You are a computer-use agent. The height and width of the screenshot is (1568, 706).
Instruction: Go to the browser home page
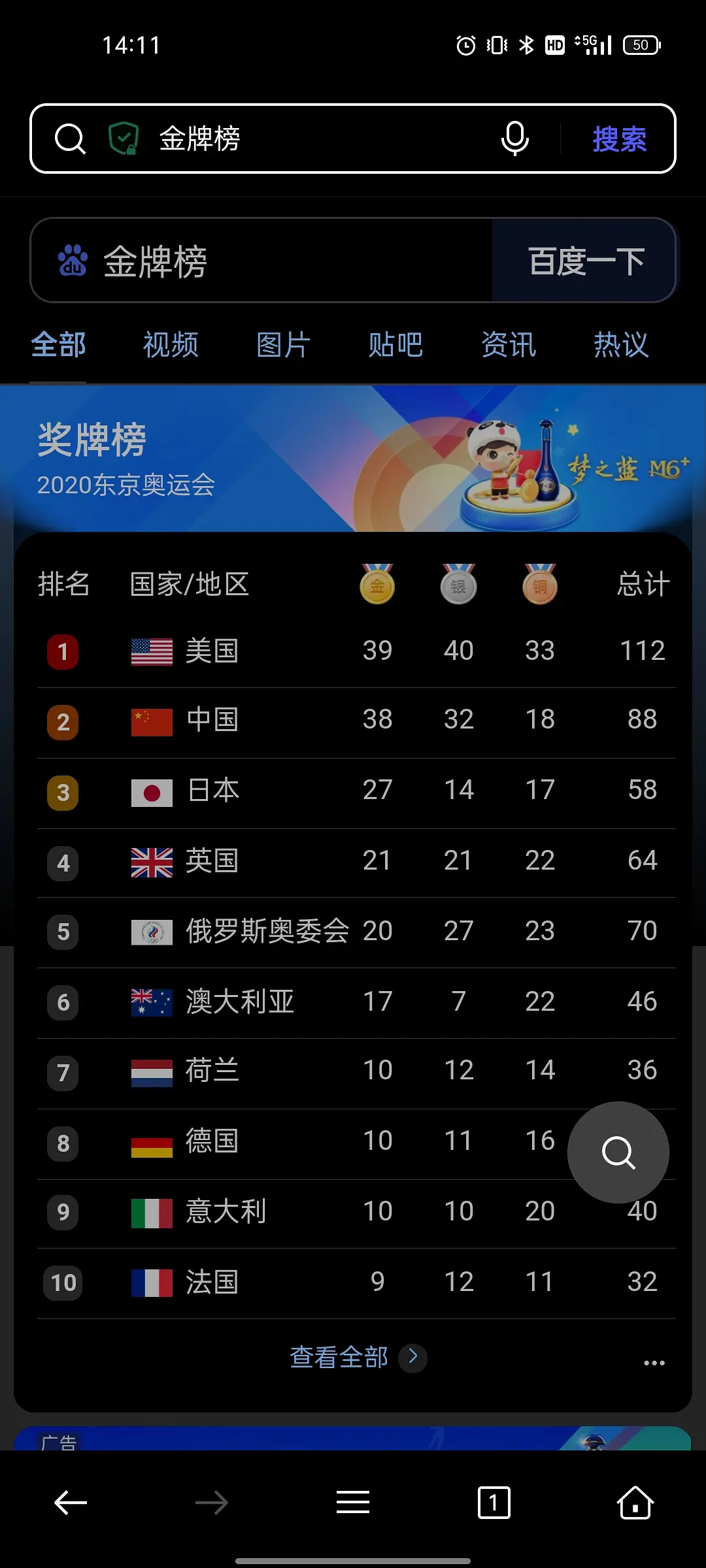[635, 1503]
